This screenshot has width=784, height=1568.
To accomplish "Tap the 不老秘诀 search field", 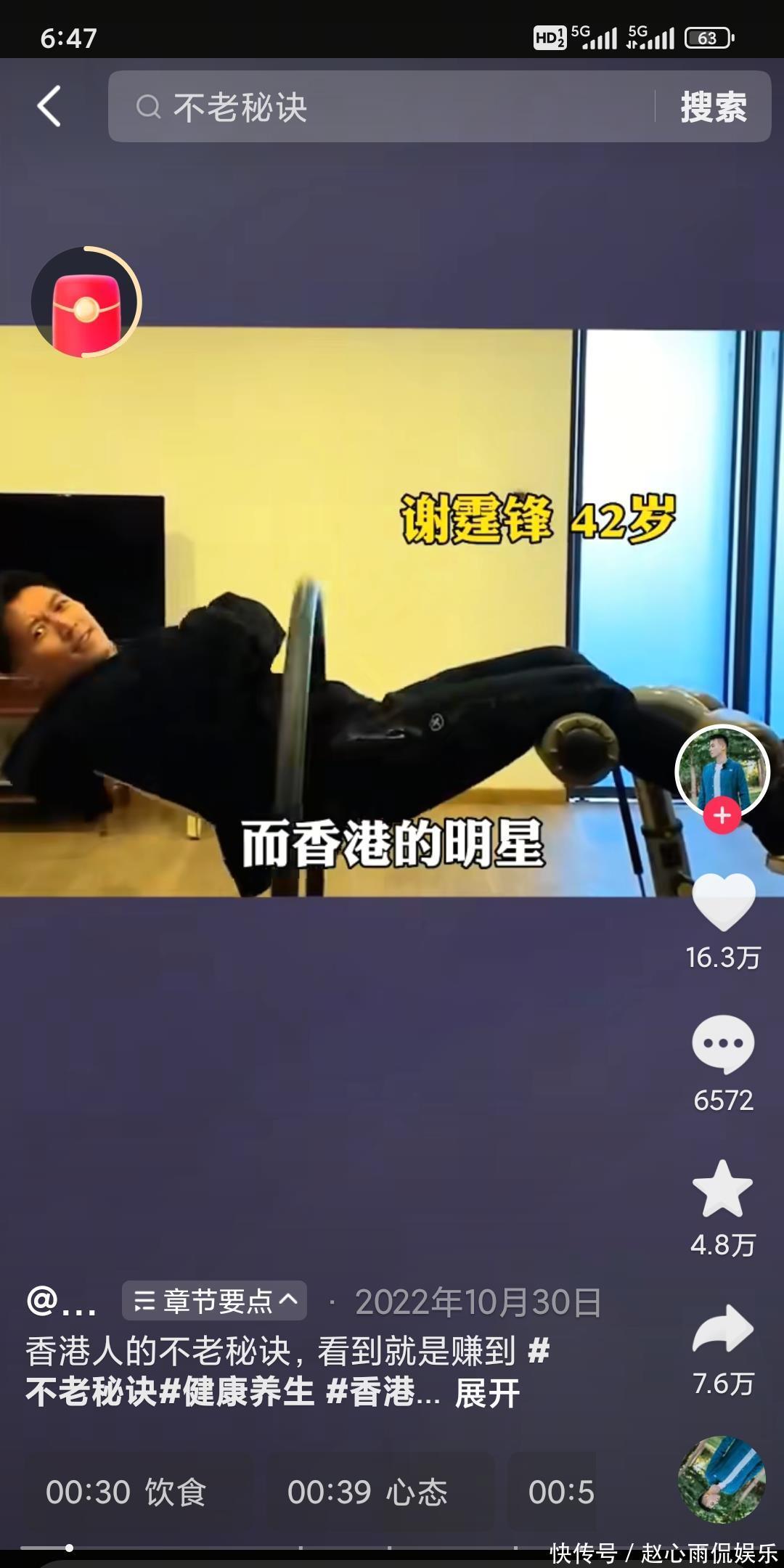I will click(377, 107).
